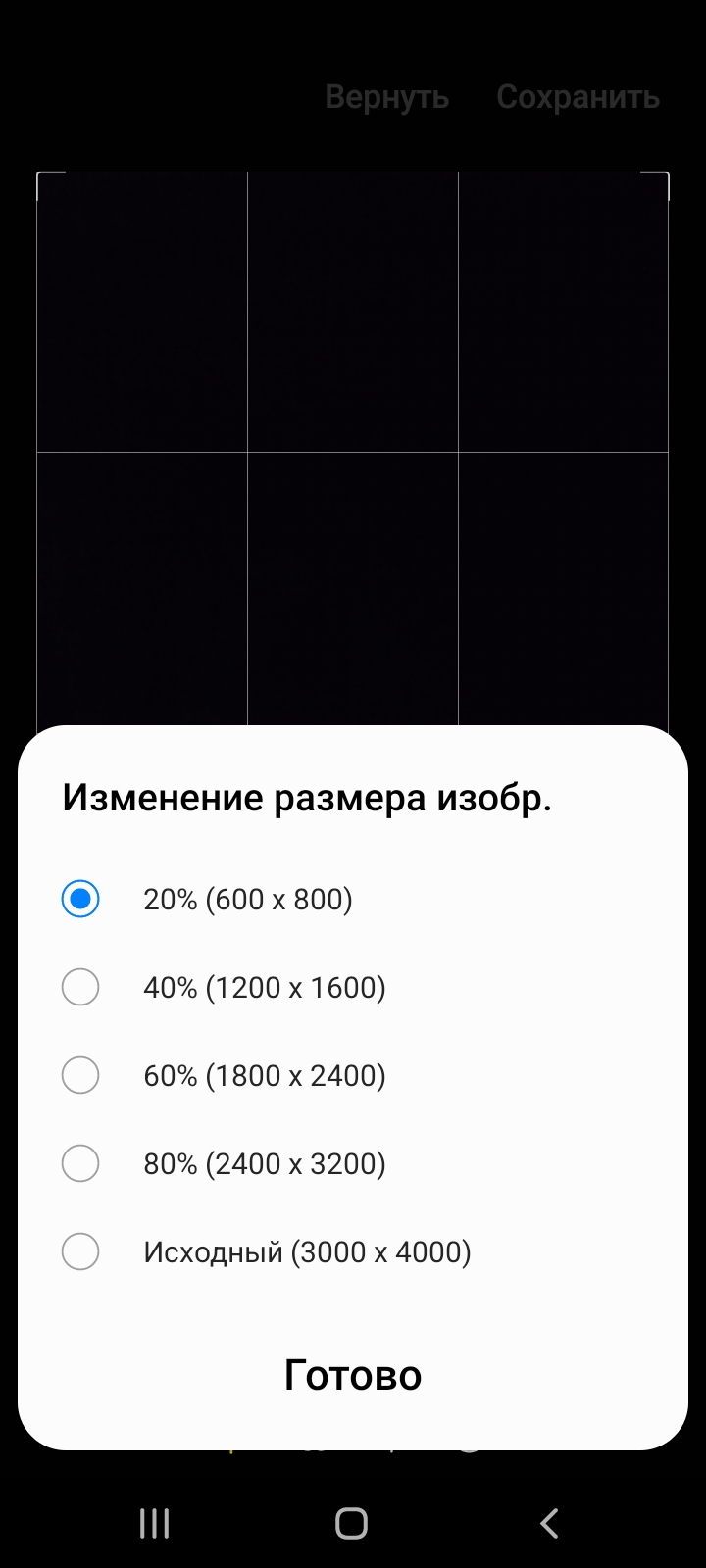The image size is (706, 1568).
Task: Select Исходный (3000 x 4000) original size
Action: point(353,1251)
